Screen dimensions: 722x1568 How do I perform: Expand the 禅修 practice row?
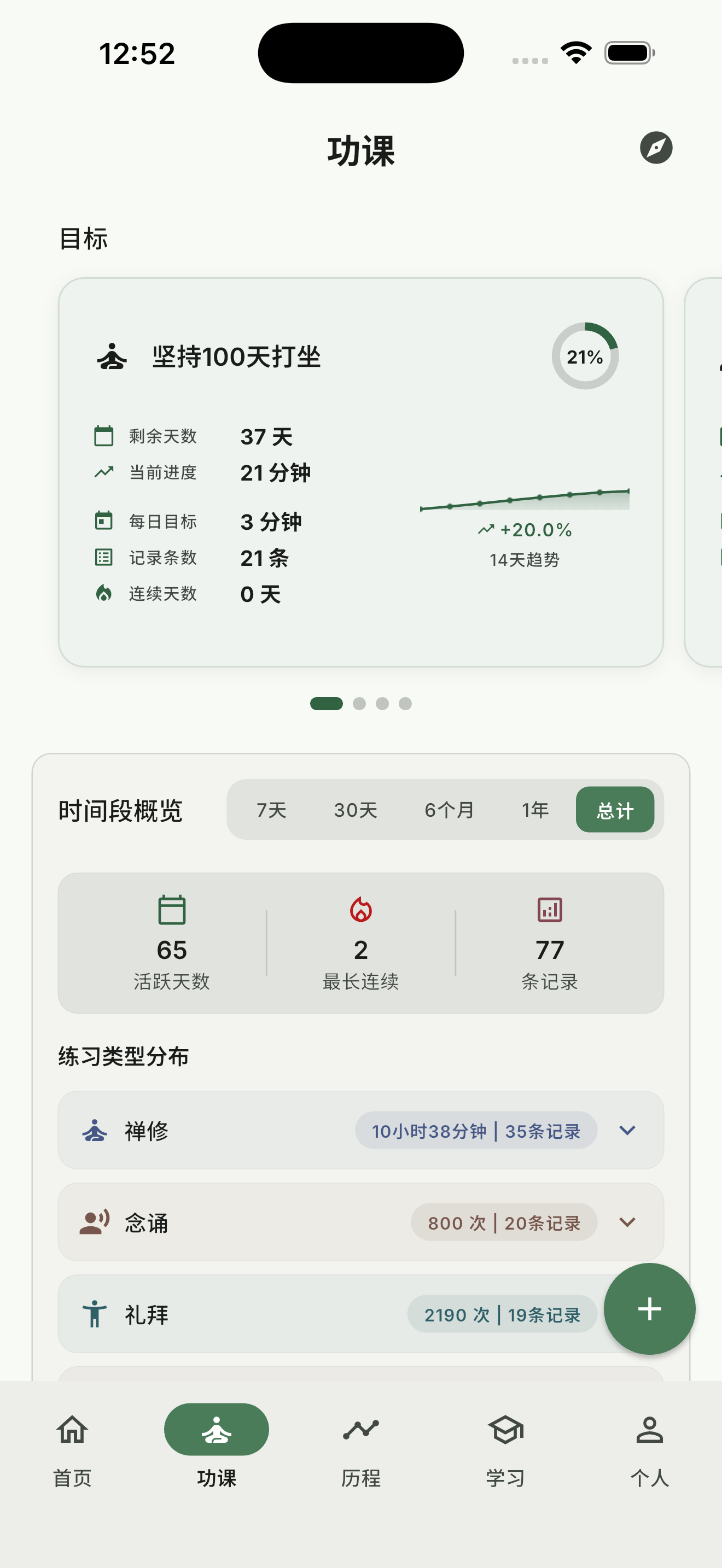[x=627, y=1130]
